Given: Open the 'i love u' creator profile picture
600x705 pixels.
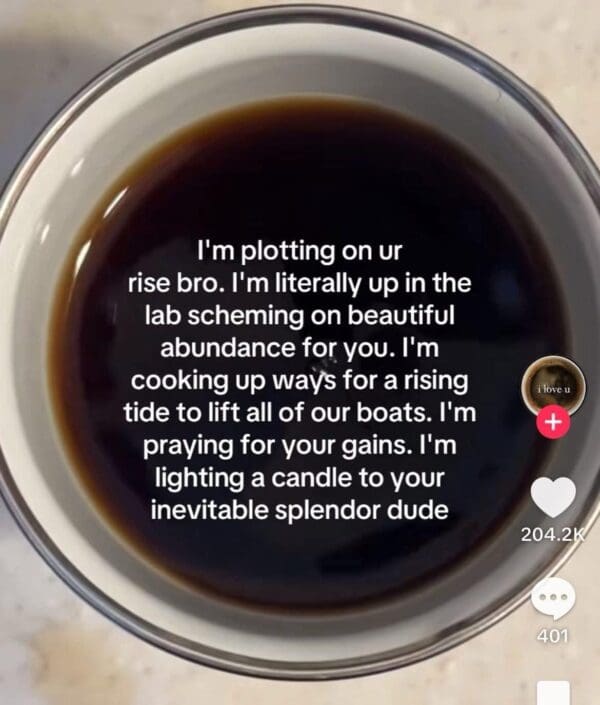Looking at the screenshot, I should point(553,385).
